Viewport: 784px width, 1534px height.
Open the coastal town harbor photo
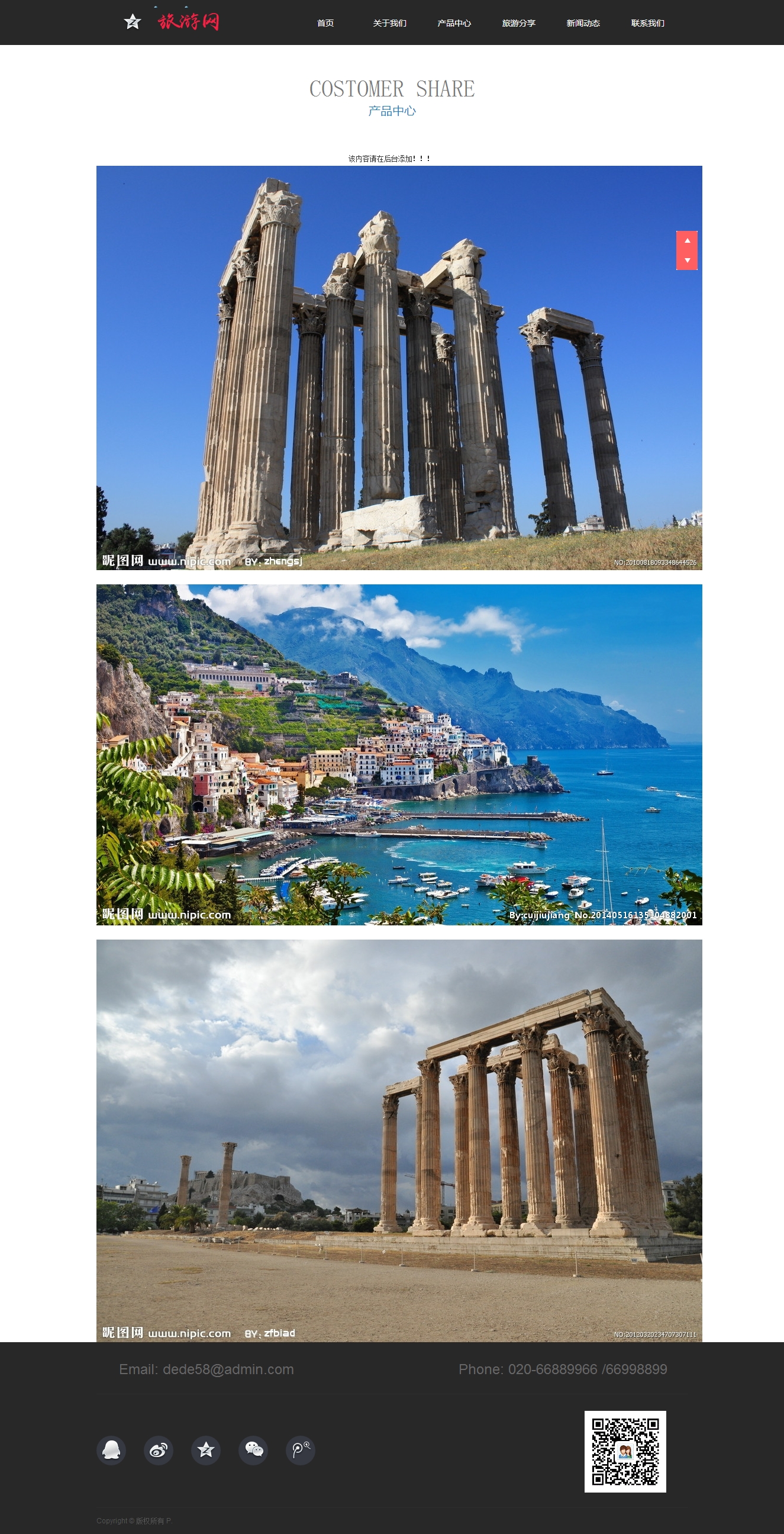(x=399, y=754)
